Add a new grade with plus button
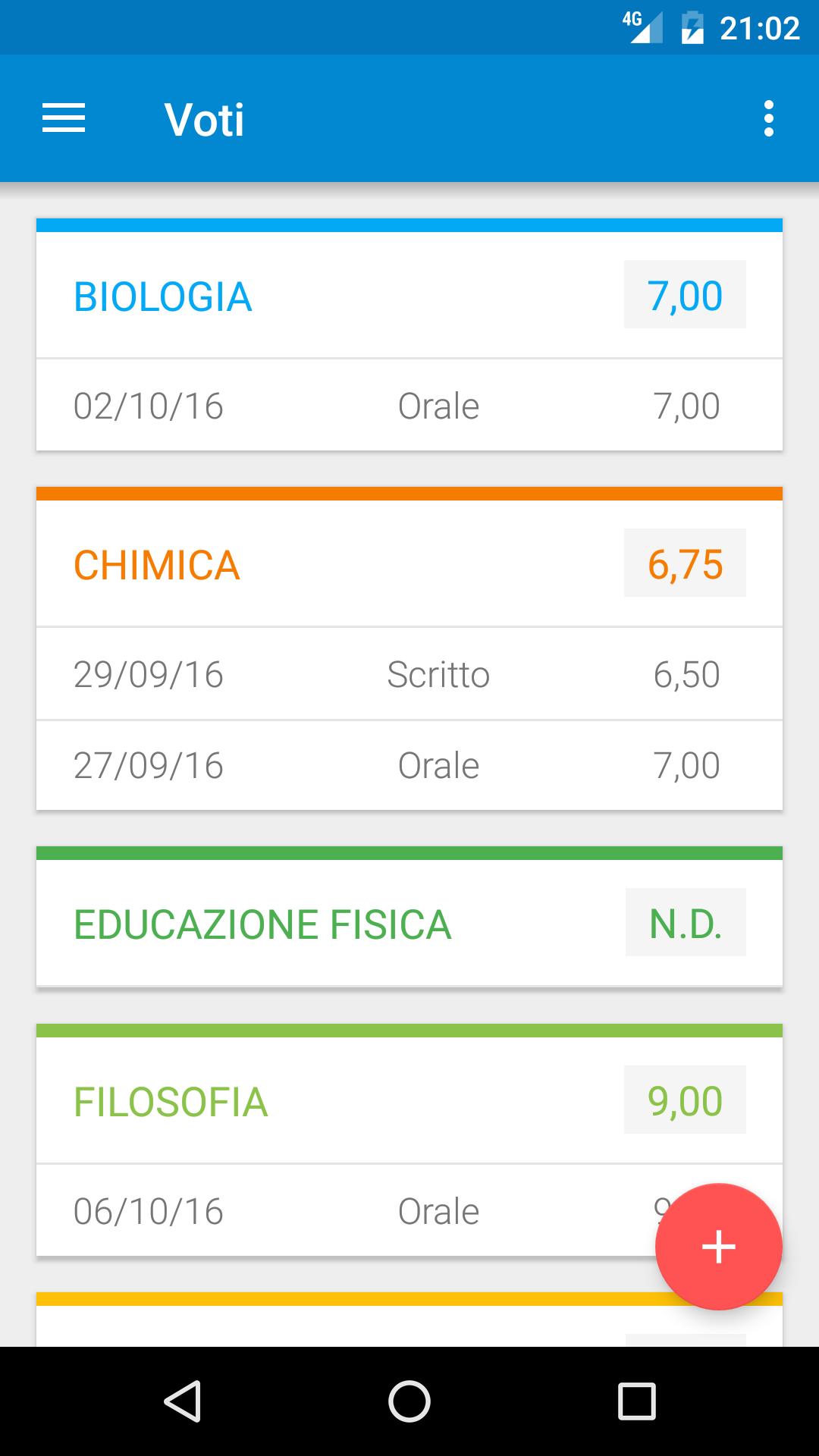819x1456 pixels. point(718,1247)
